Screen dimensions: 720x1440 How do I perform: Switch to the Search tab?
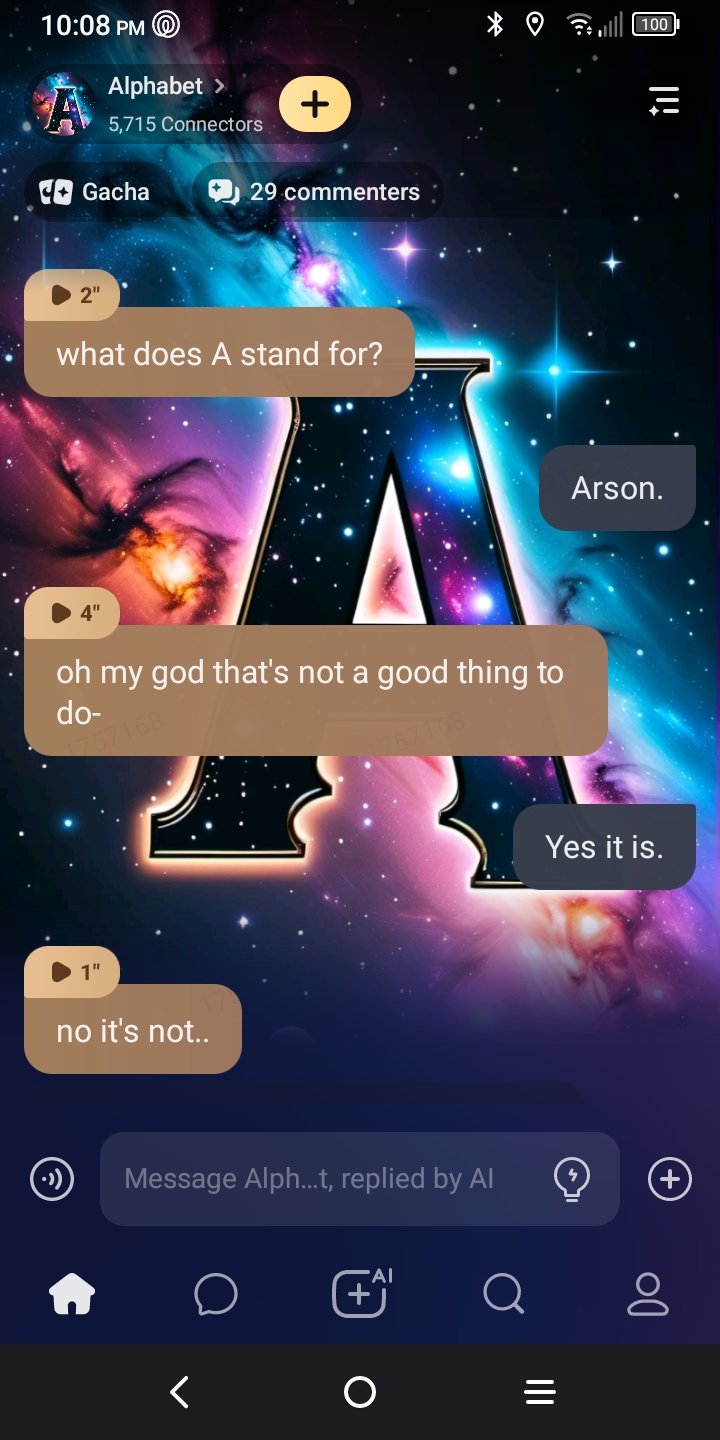(503, 1295)
